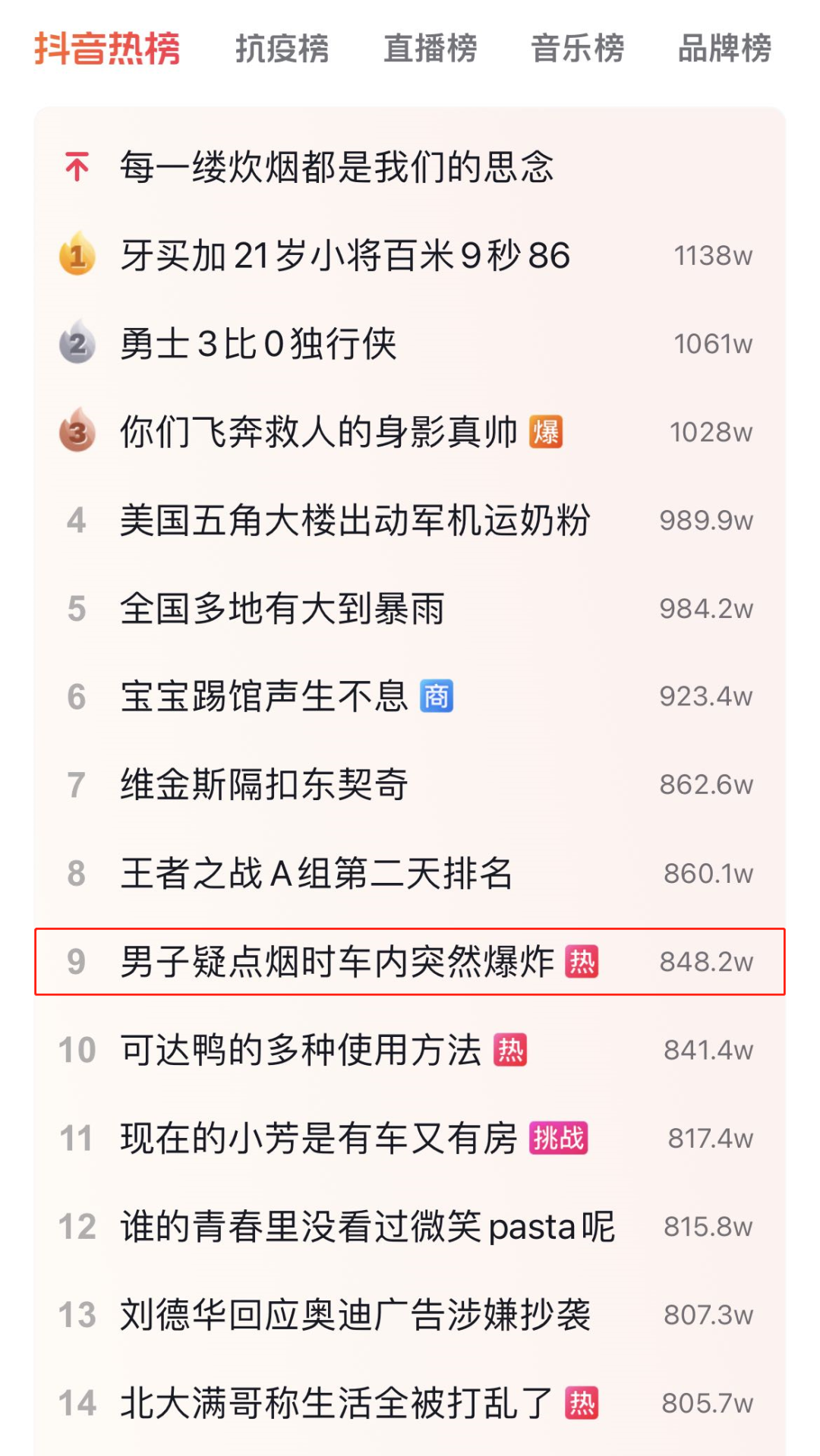The height and width of the screenshot is (1456, 820).
Task: Select the gold rank-1 flame badge
Action: tap(77, 256)
